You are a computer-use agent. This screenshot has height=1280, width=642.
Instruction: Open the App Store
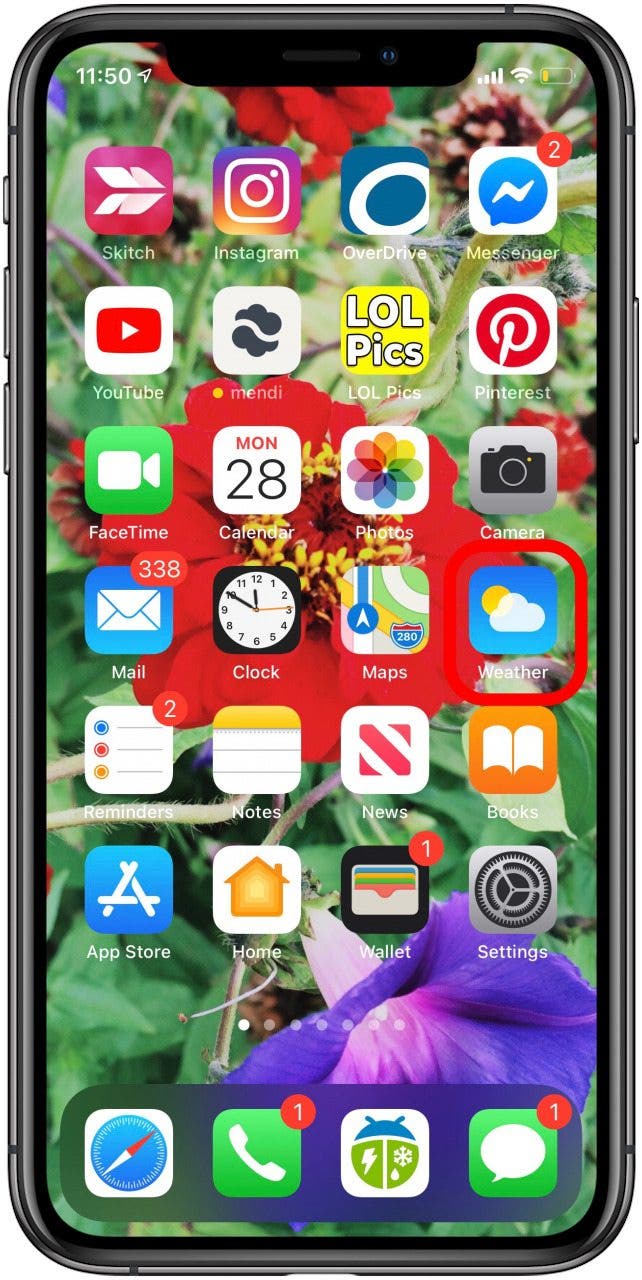(129, 890)
